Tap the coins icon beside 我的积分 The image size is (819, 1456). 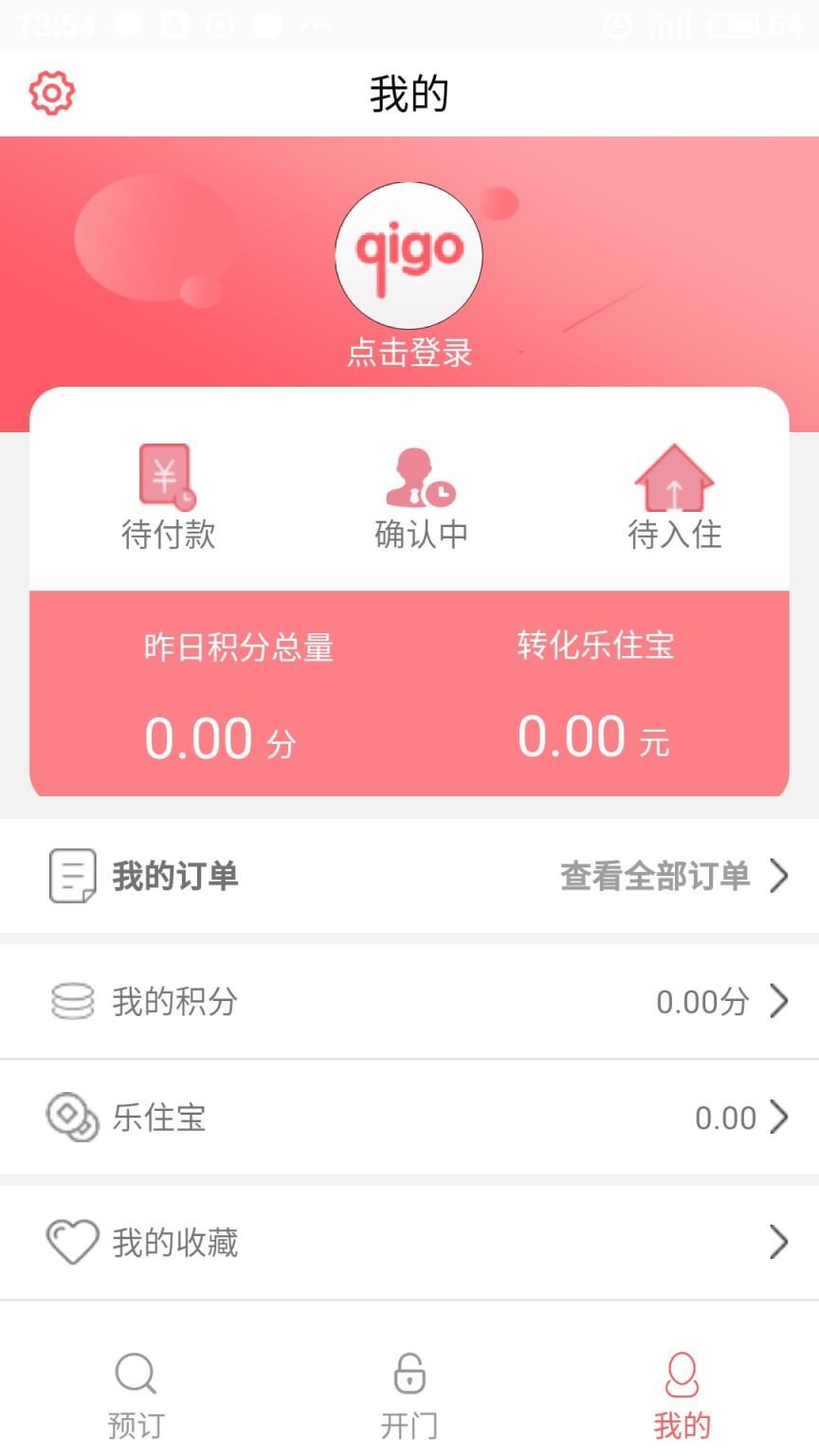pos(71,1001)
